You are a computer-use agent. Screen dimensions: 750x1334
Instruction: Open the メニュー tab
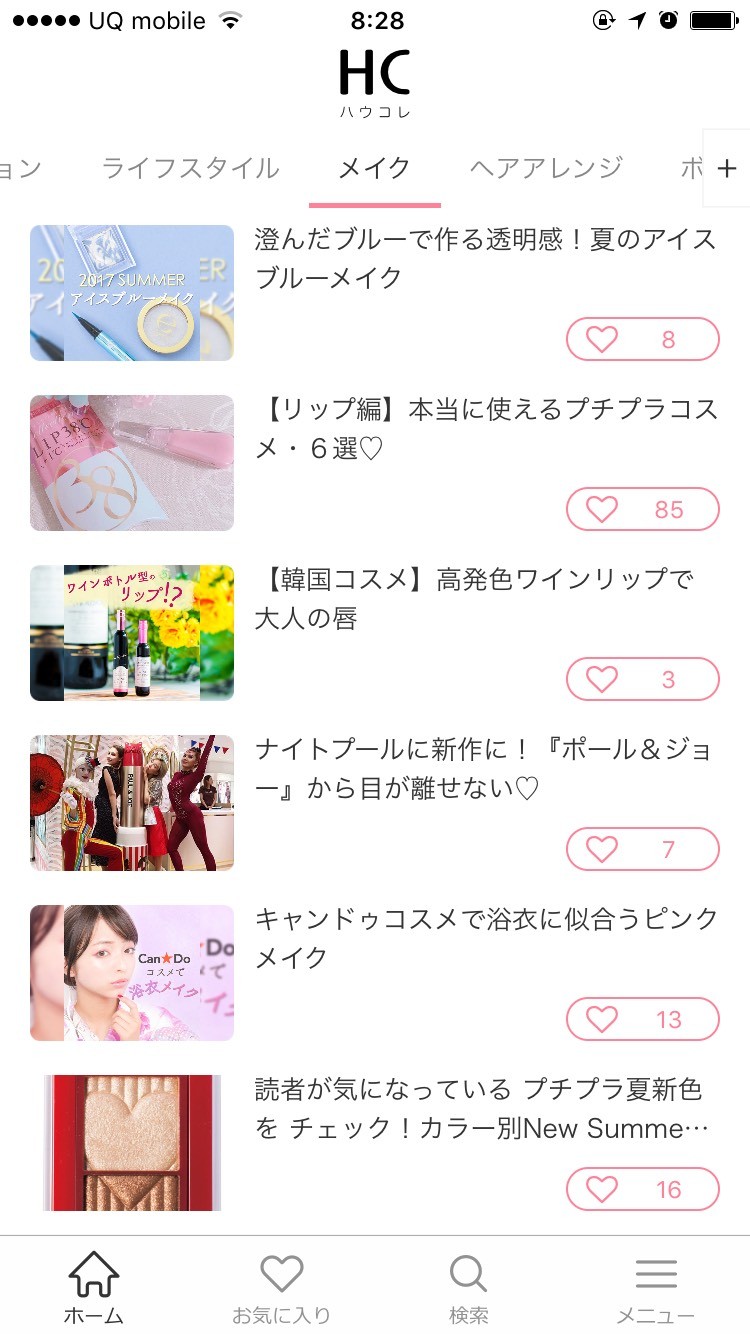coord(656,1288)
